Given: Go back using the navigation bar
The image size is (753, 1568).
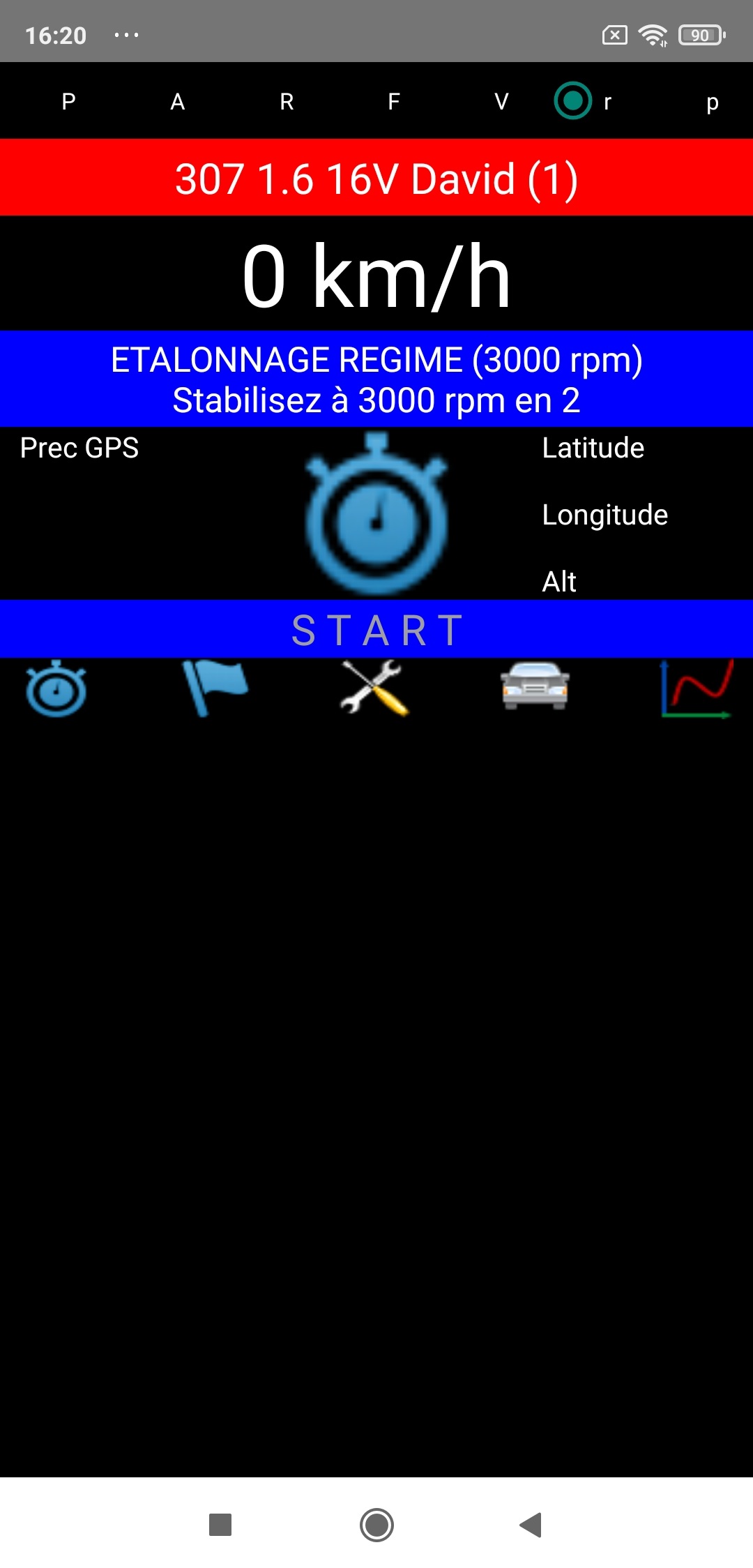Looking at the screenshot, I should pos(531,1525).
